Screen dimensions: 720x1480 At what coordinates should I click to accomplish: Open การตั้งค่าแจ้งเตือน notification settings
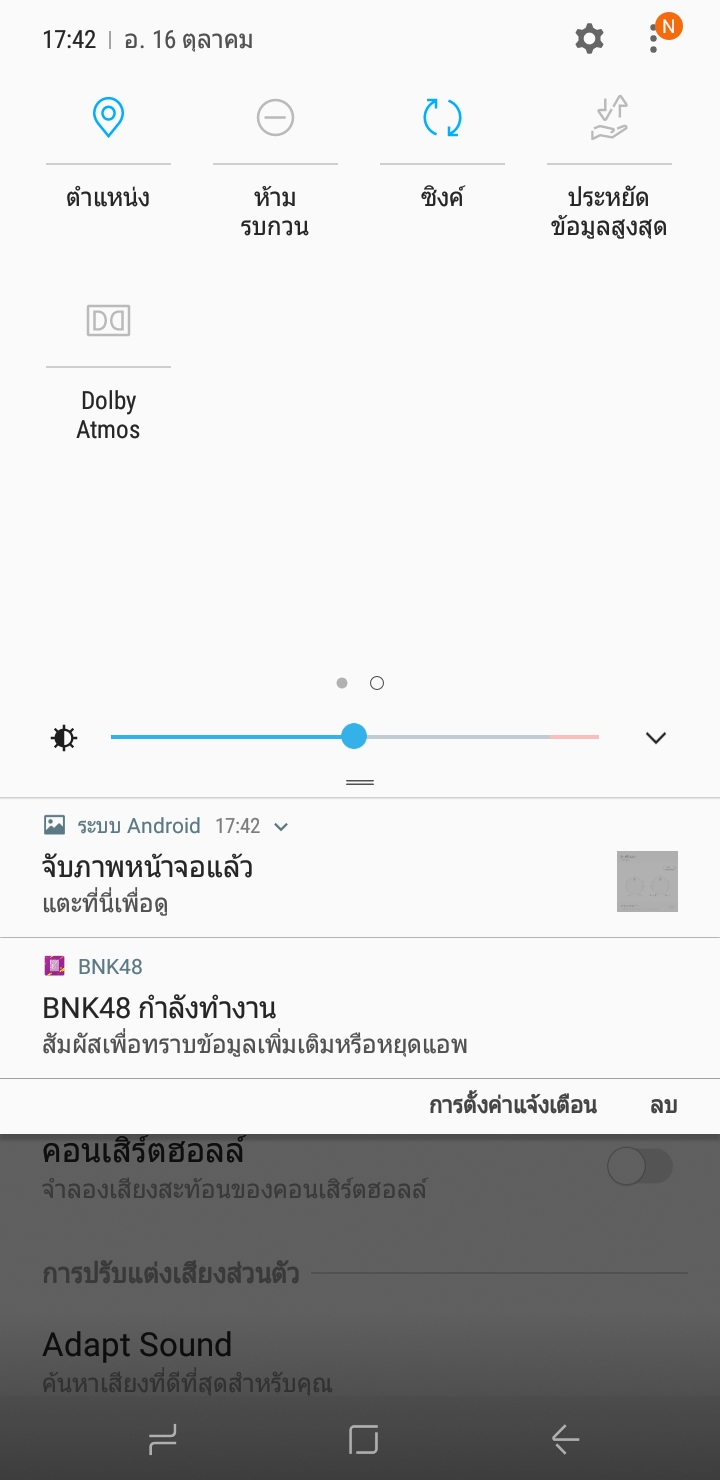513,1105
